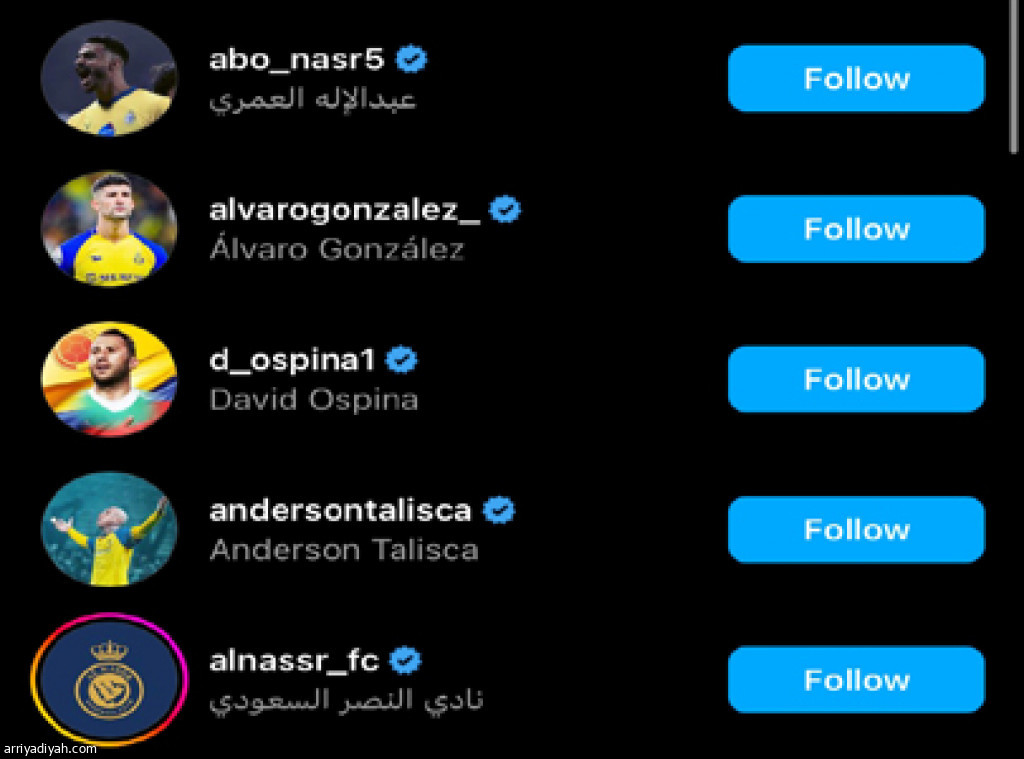View alnassr_fc story from avatar ring
Viewport: 1024px width, 759px height.
tap(109, 680)
